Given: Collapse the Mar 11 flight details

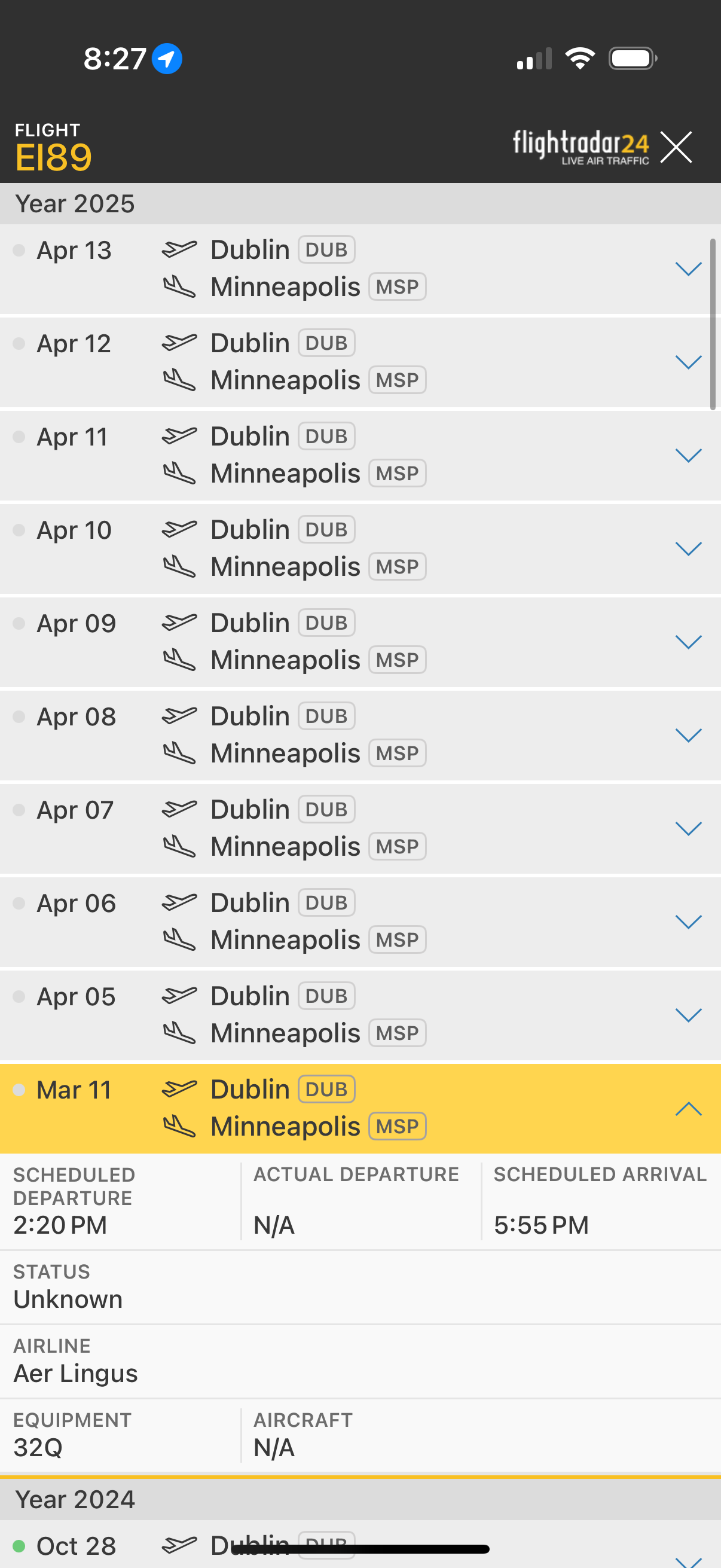Looking at the screenshot, I should coord(688,1109).
